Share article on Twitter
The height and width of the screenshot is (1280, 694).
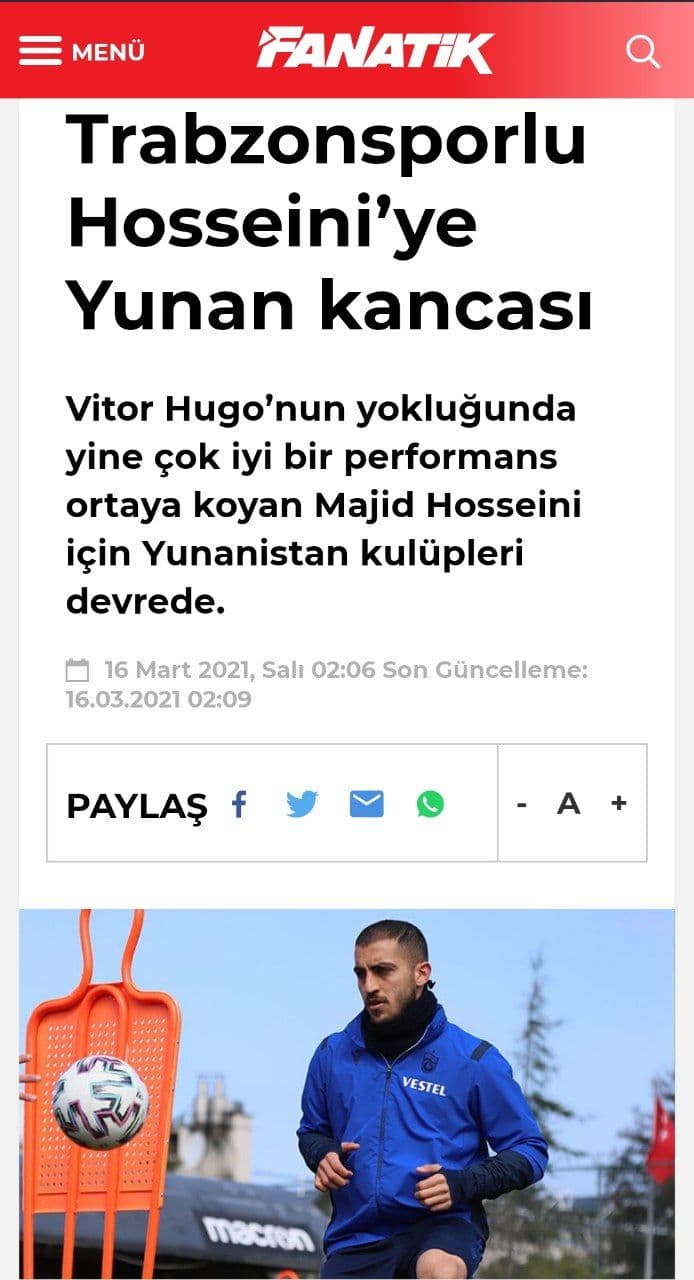point(302,804)
